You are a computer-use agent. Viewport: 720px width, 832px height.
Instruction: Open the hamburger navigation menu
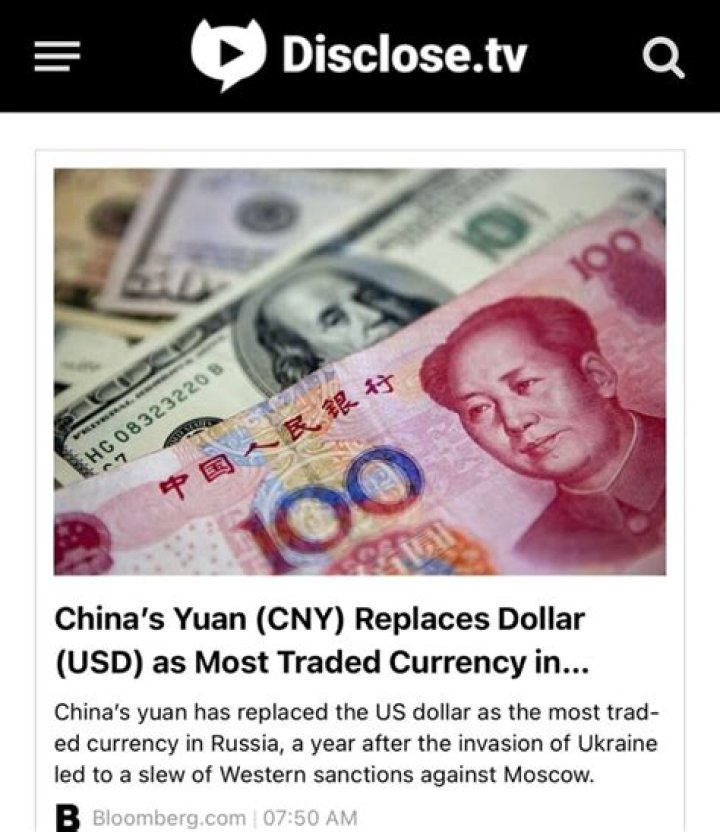pos(57,55)
